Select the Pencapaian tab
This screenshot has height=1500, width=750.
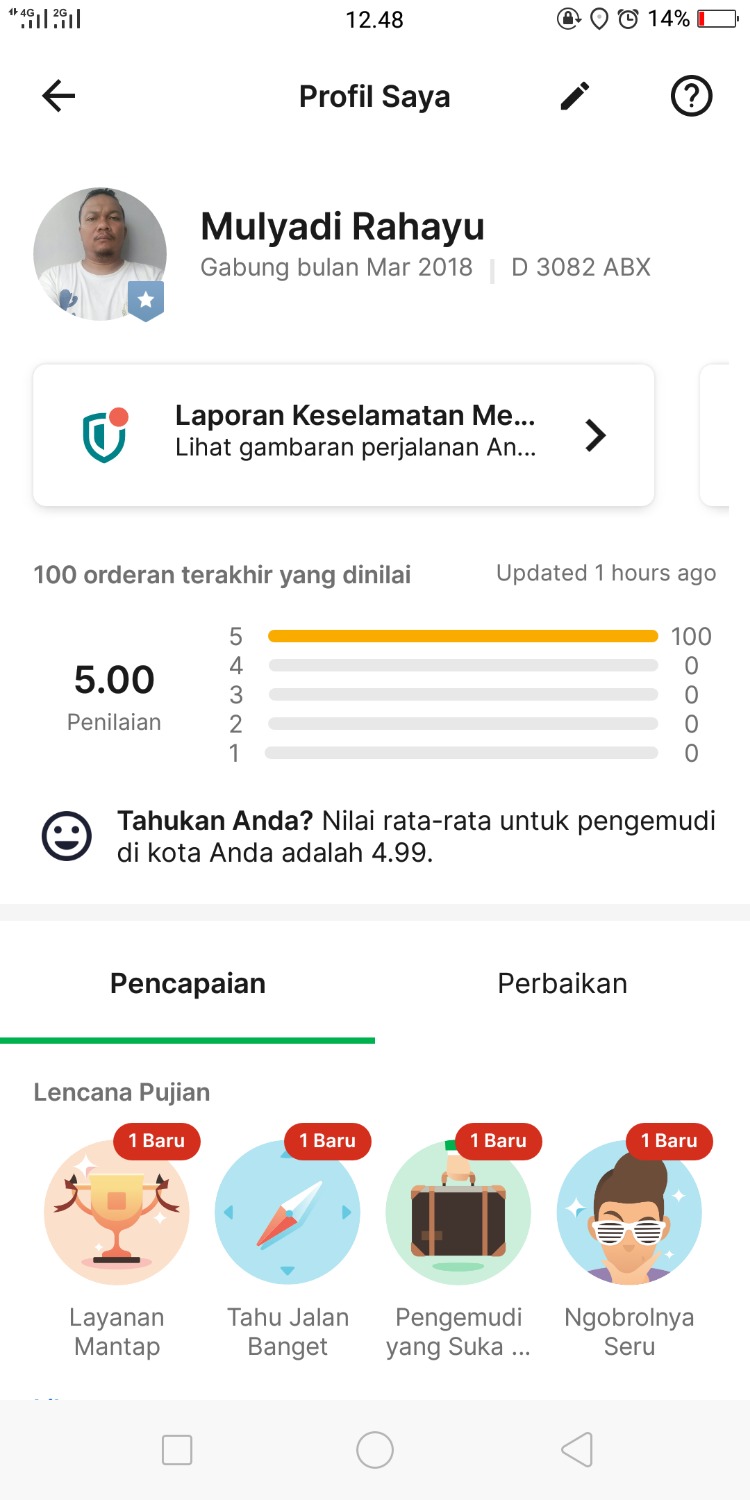click(188, 983)
